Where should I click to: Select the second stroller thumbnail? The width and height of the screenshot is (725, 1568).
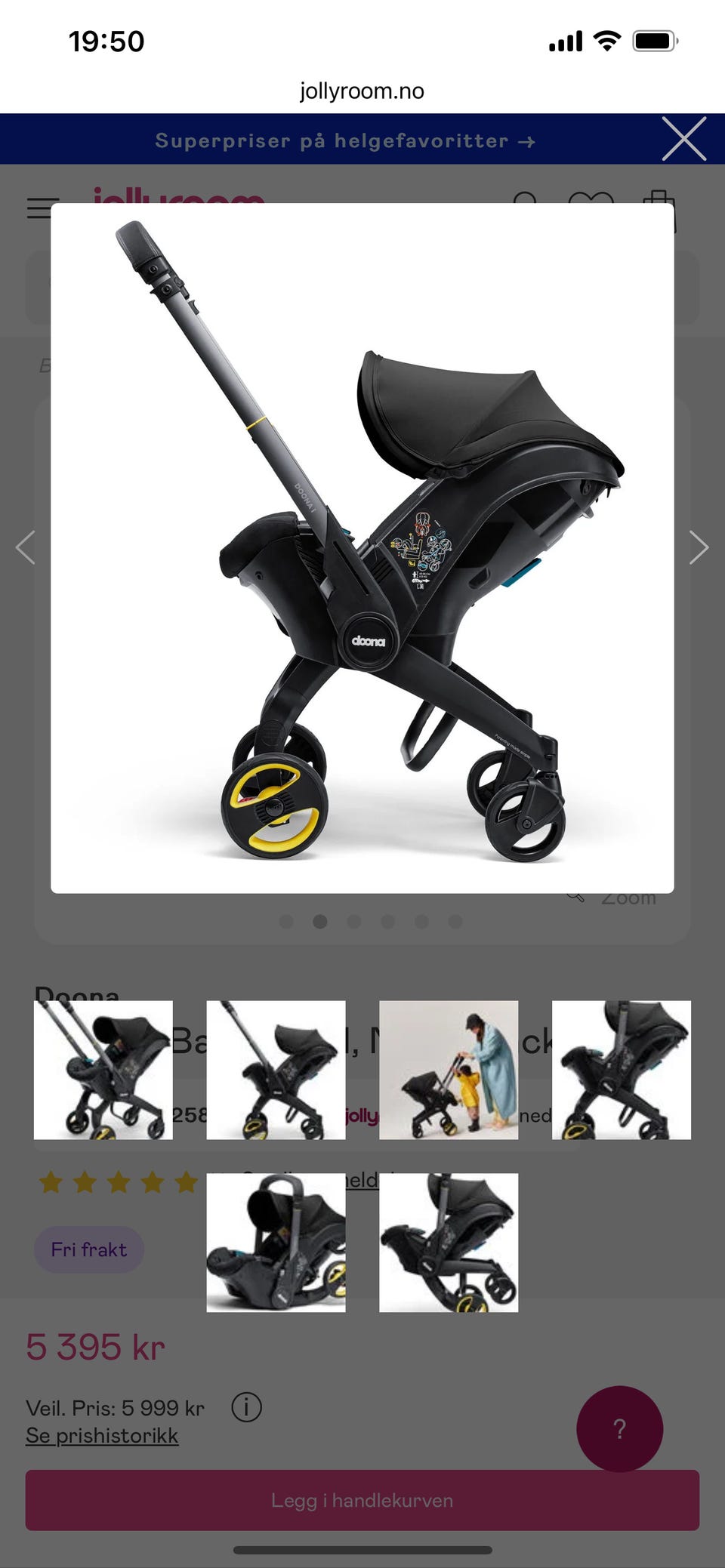tap(276, 1070)
